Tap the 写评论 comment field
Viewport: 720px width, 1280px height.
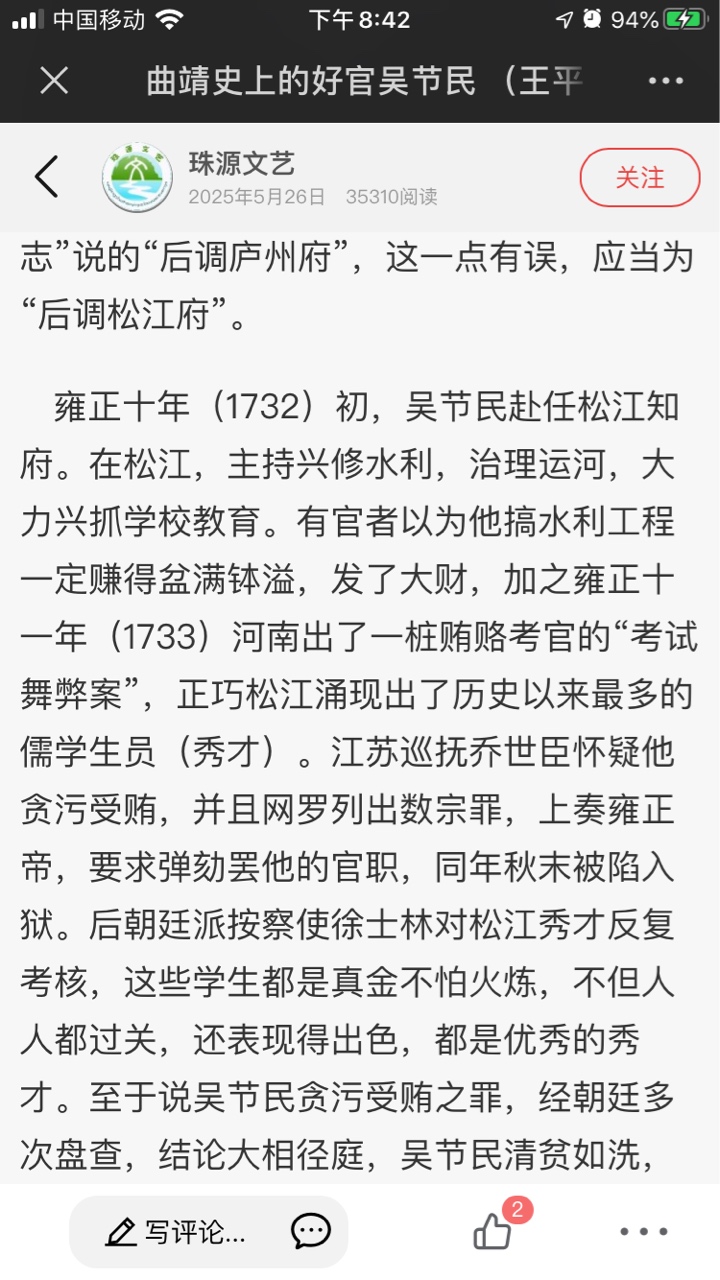(177, 1232)
